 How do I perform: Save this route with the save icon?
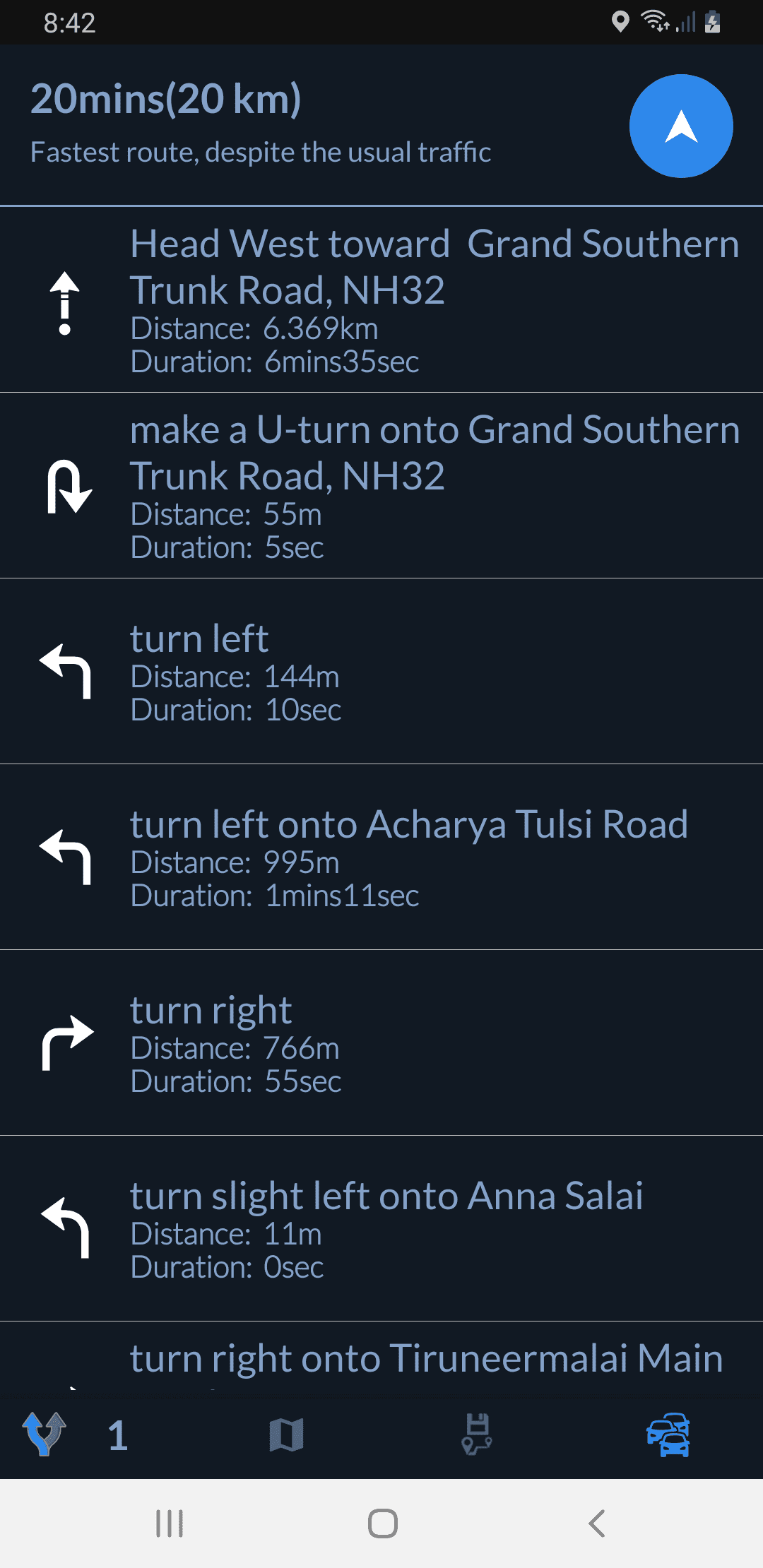click(x=477, y=1435)
